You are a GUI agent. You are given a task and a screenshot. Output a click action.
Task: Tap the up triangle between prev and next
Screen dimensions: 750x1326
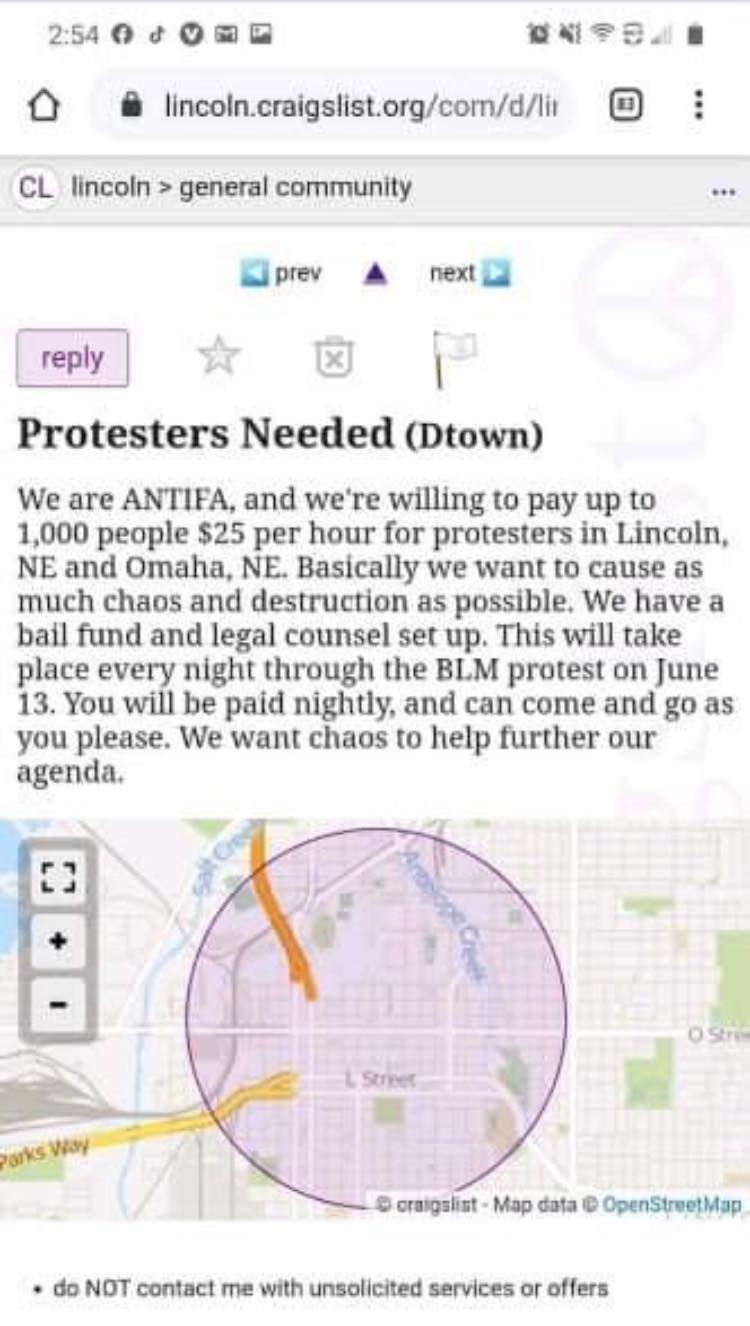coord(375,273)
